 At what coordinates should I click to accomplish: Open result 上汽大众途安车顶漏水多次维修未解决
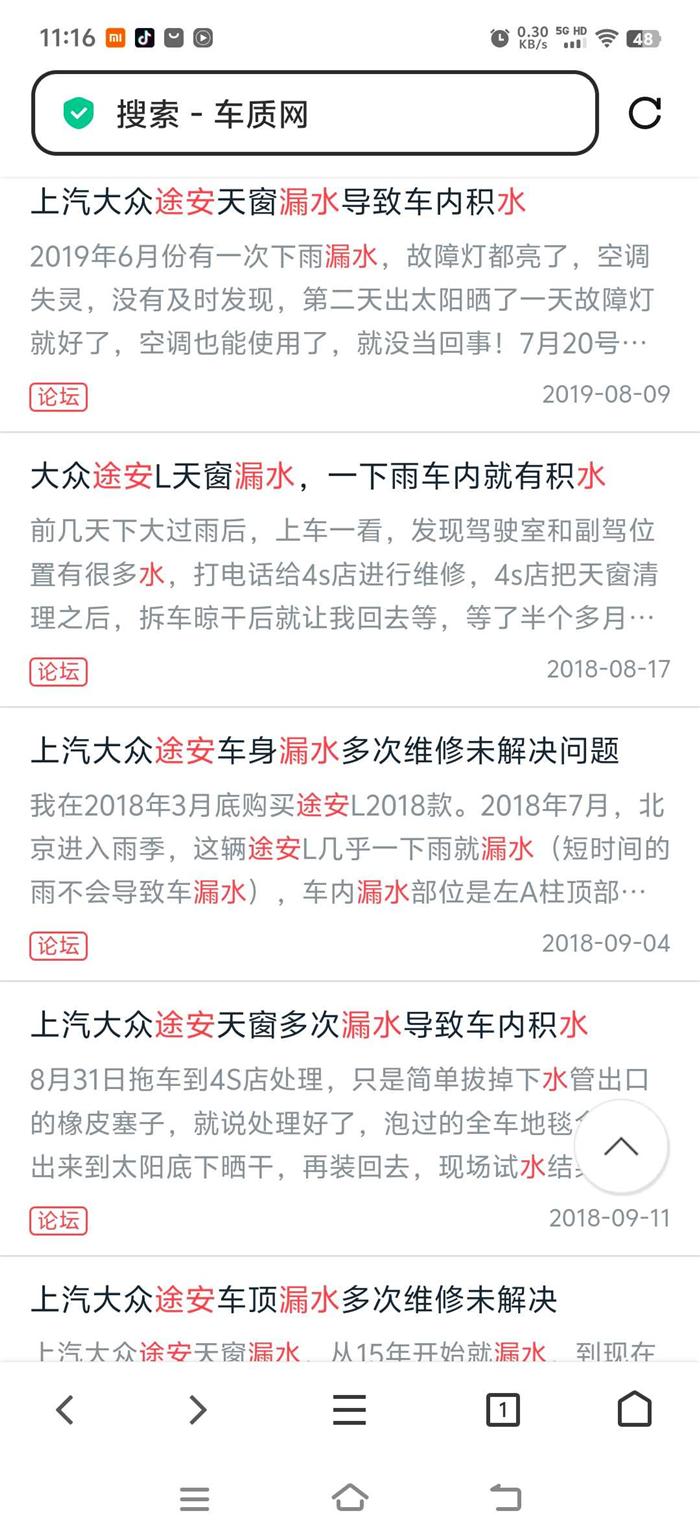[294, 1300]
